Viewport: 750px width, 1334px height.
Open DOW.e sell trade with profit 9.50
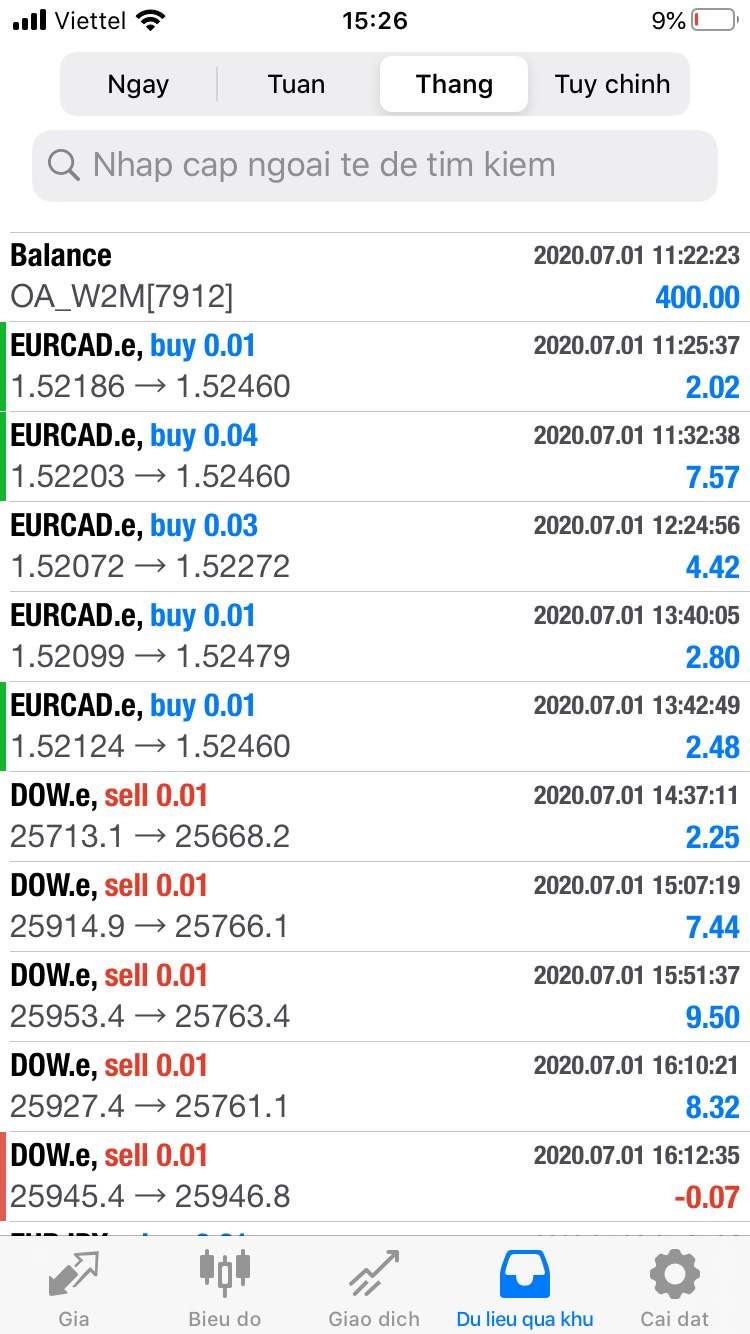(375, 996)
